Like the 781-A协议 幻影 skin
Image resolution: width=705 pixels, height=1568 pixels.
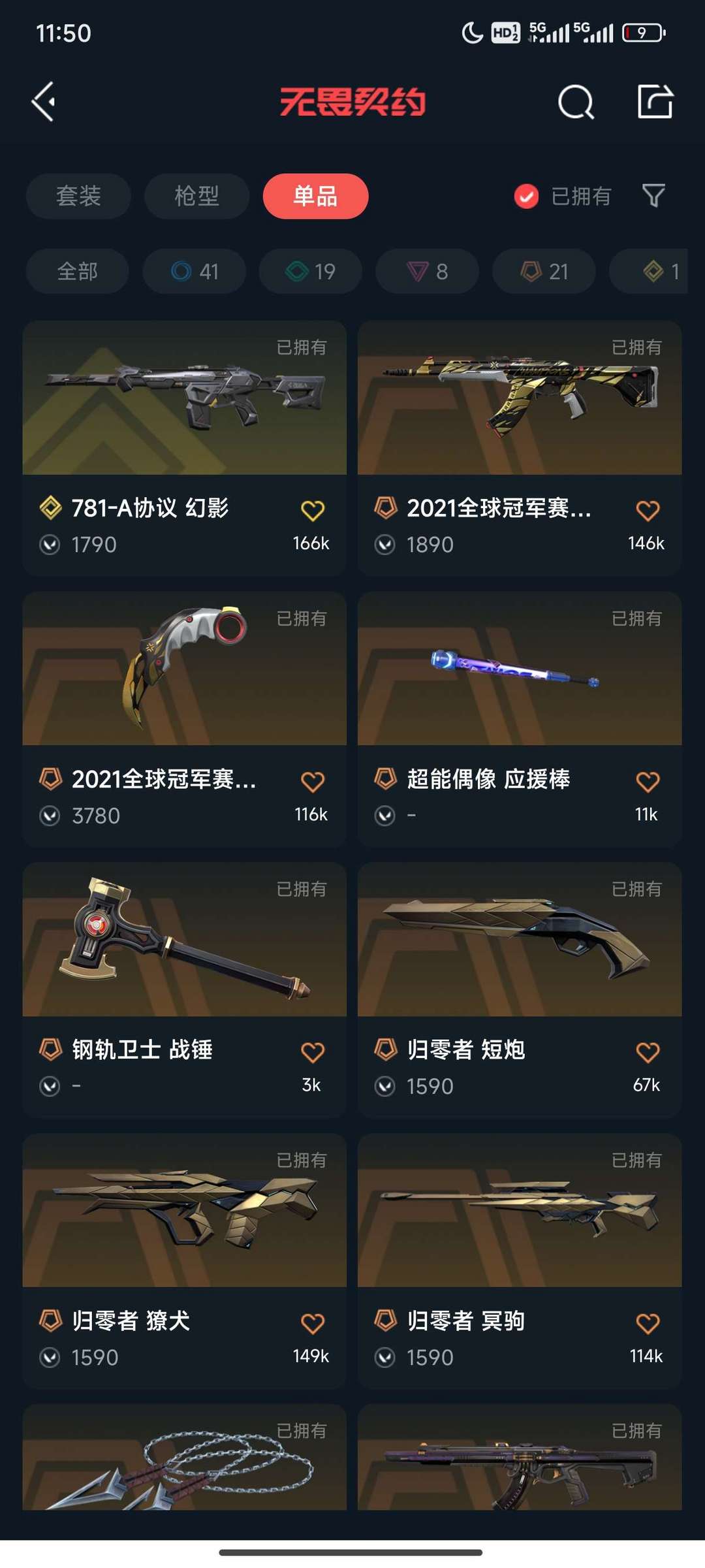pyautogui.click(x=313, y=511)
